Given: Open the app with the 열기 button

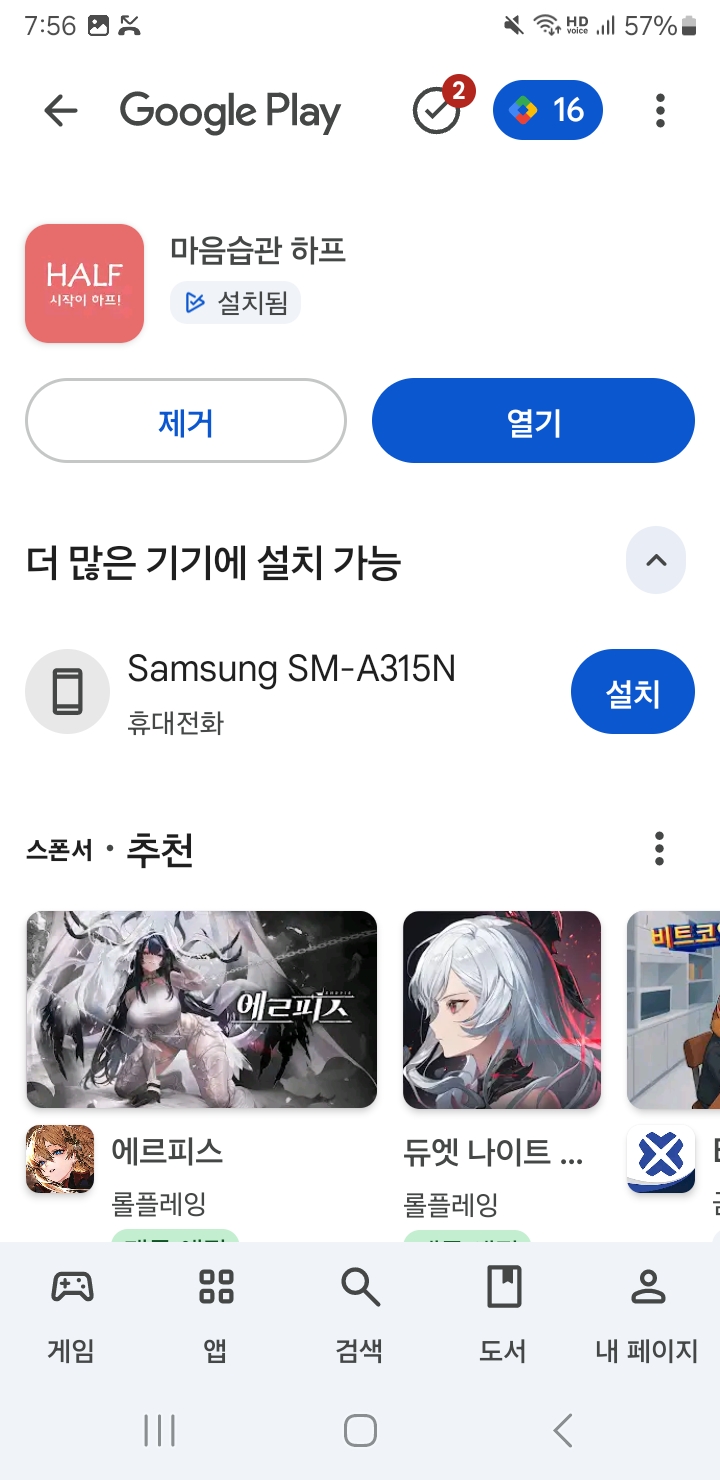Looking at the screenshot, I should coord(533,421).
